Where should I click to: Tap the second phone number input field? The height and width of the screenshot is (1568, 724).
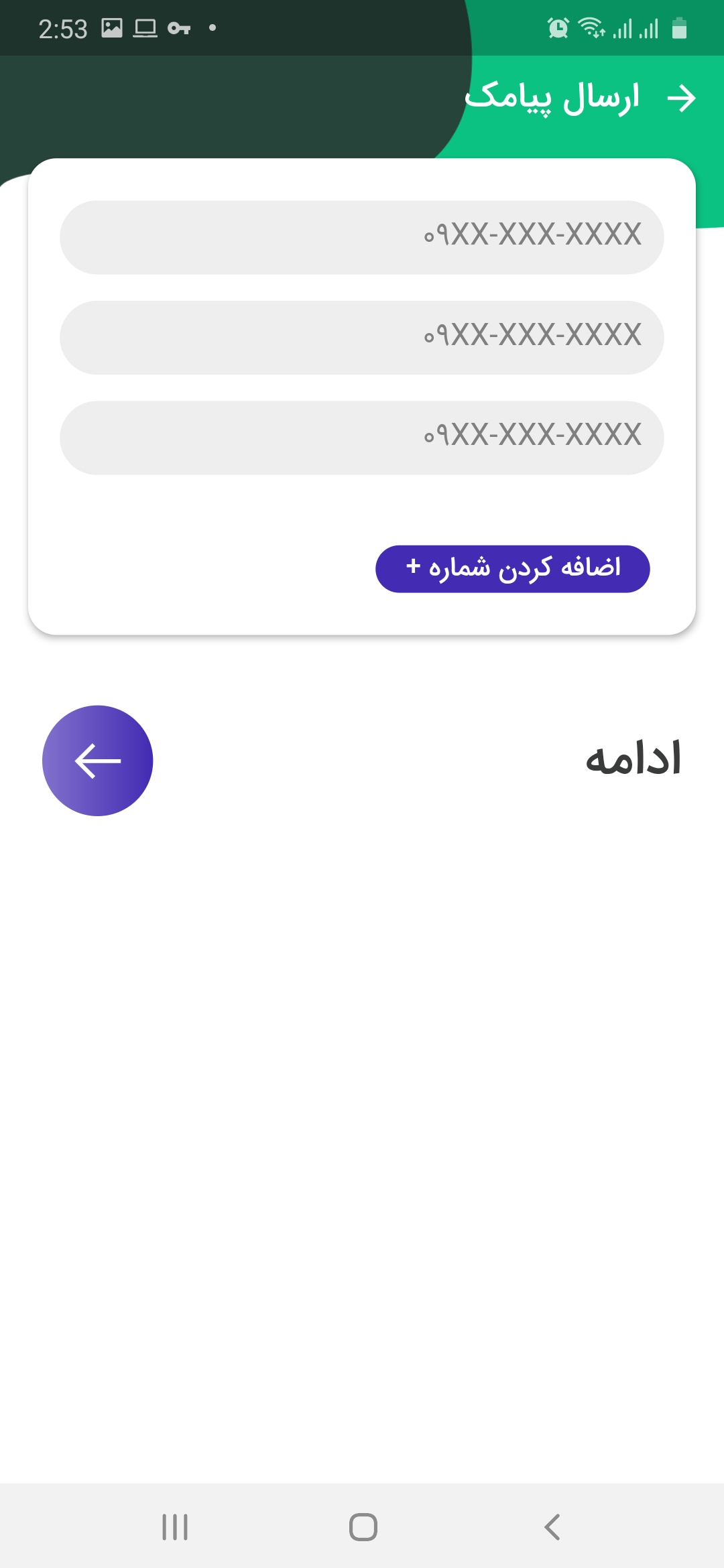point(362,338)
